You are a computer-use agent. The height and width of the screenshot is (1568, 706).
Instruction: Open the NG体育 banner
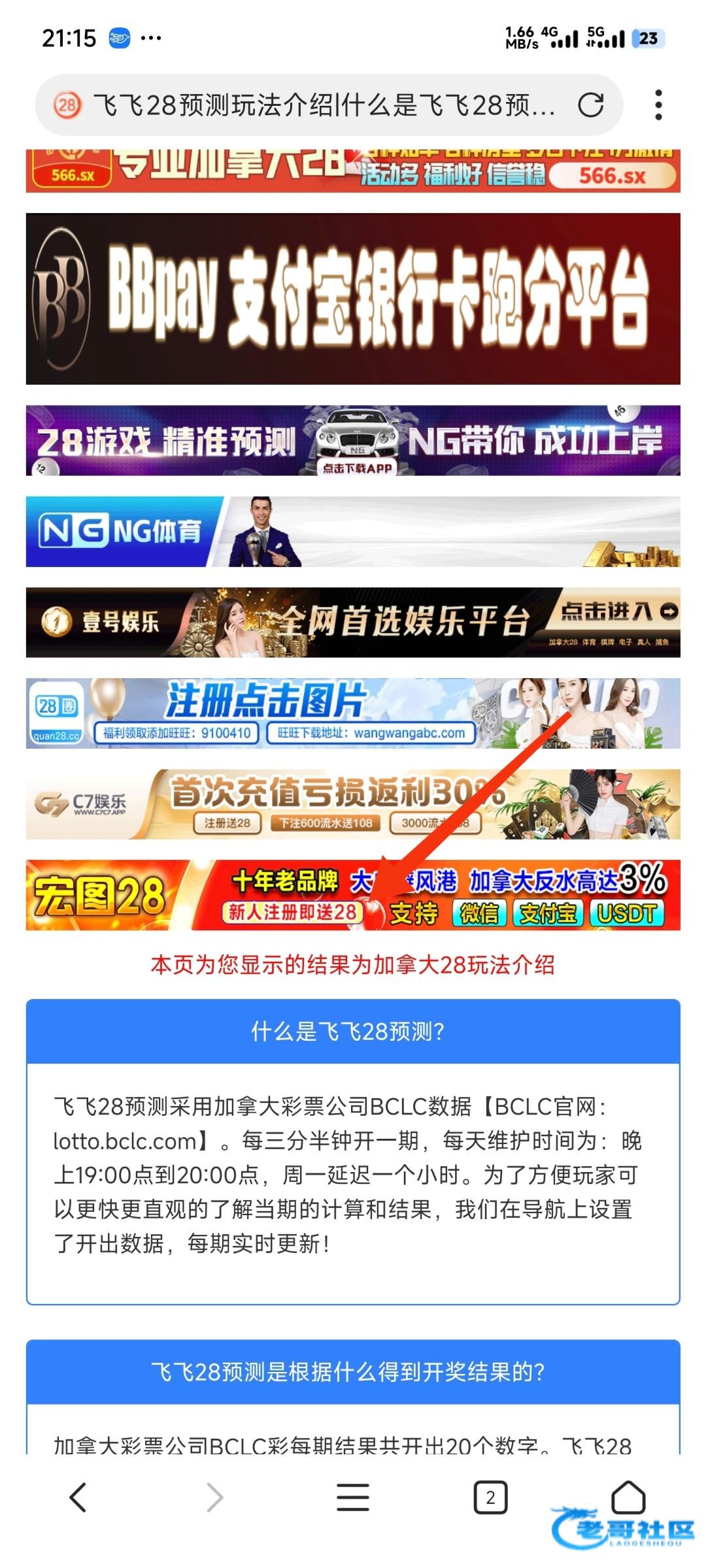[x=353, y=531]
